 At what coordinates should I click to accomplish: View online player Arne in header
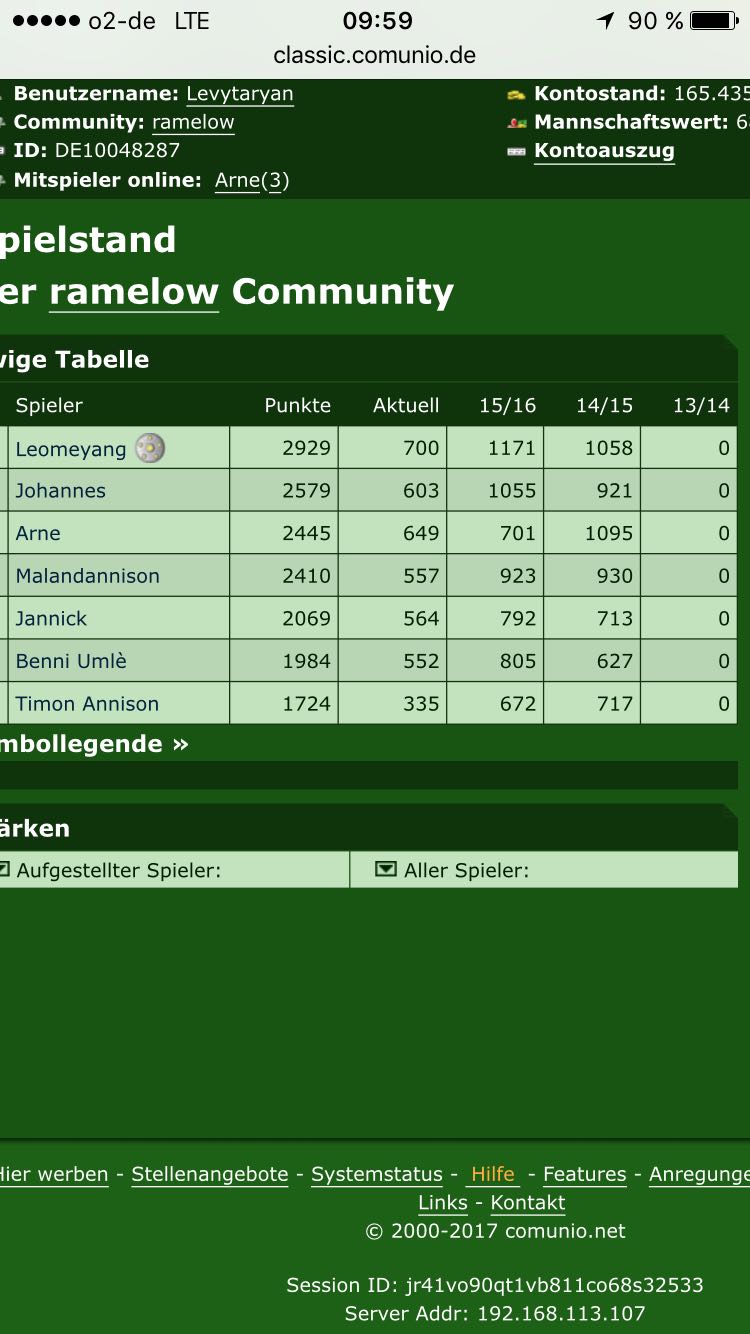[x=237, y=181]
